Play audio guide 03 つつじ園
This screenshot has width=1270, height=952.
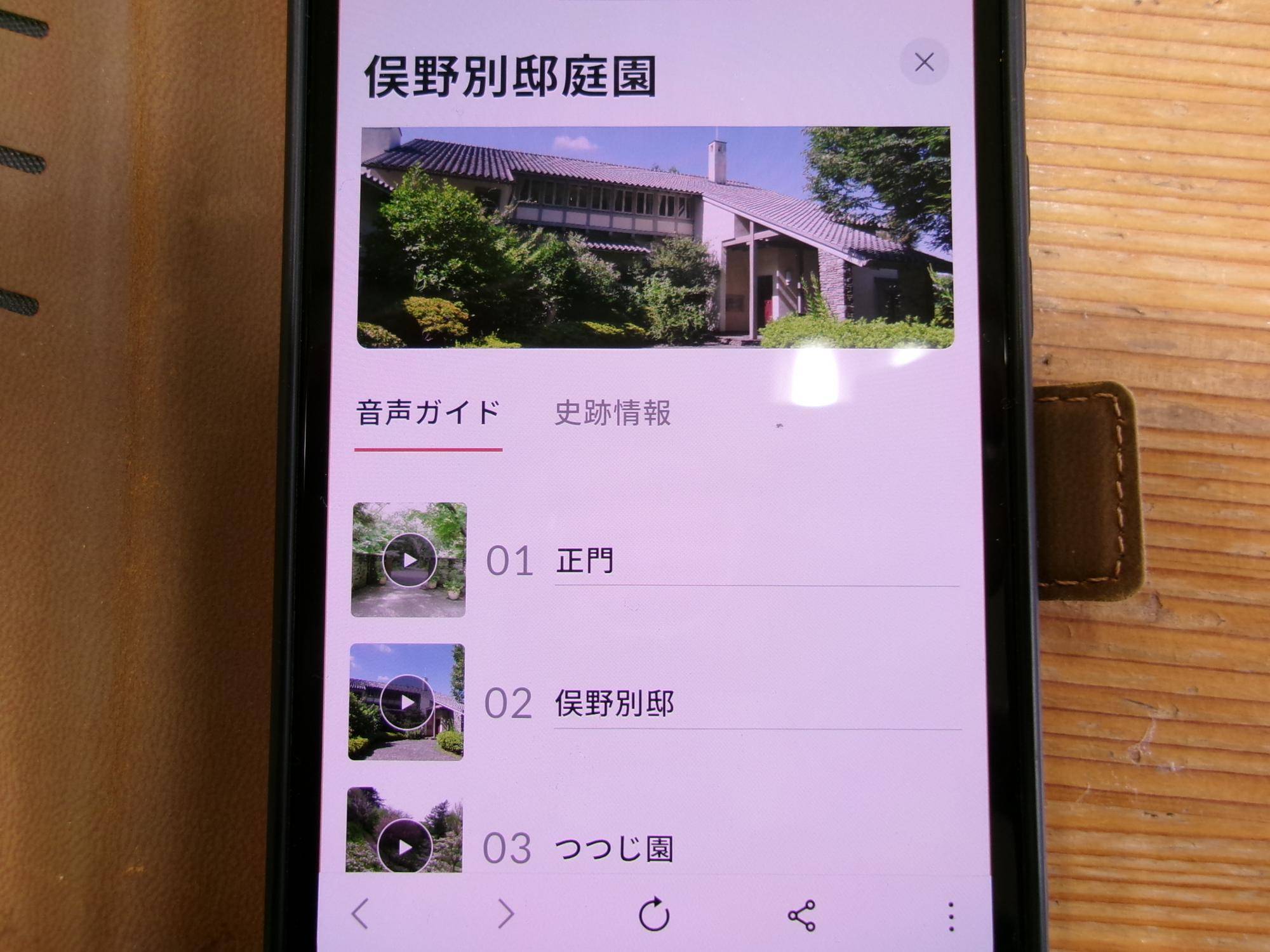404,847
